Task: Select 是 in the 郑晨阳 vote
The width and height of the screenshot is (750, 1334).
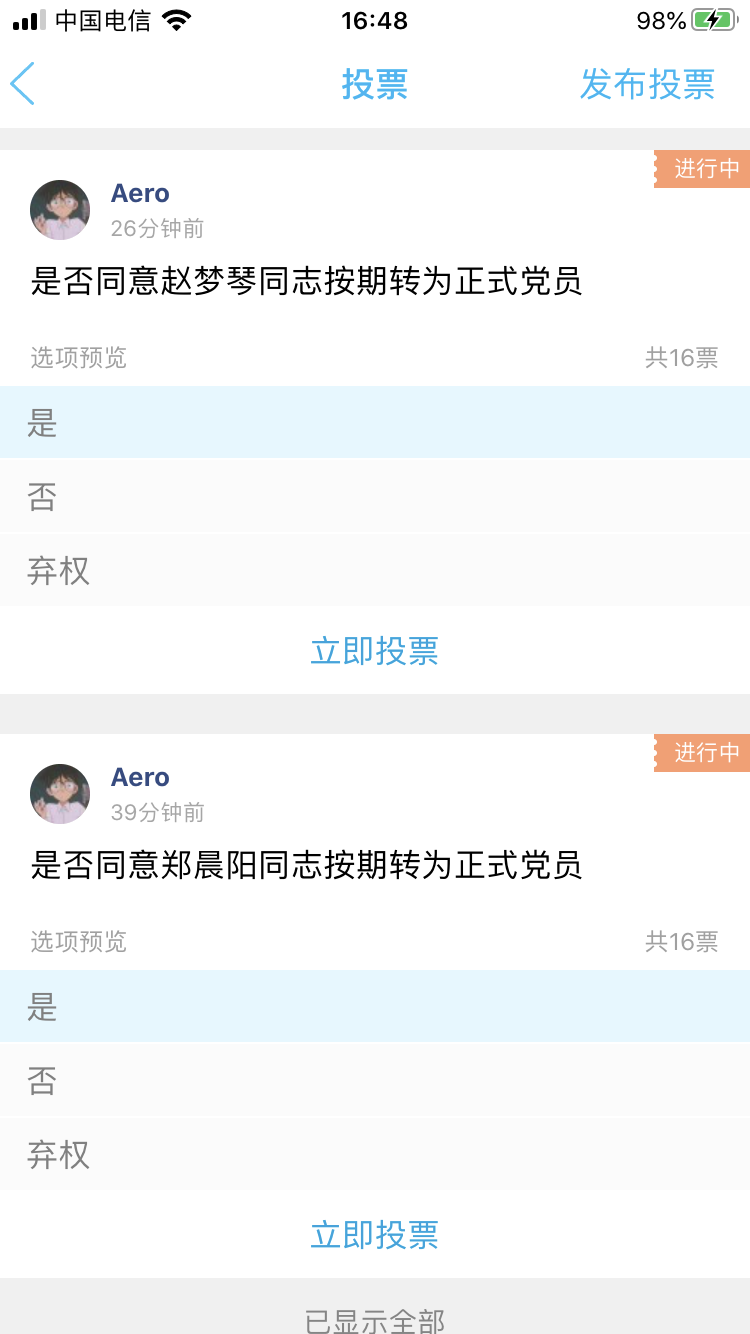Action: pyautogui.click(x=374, y=1007)
